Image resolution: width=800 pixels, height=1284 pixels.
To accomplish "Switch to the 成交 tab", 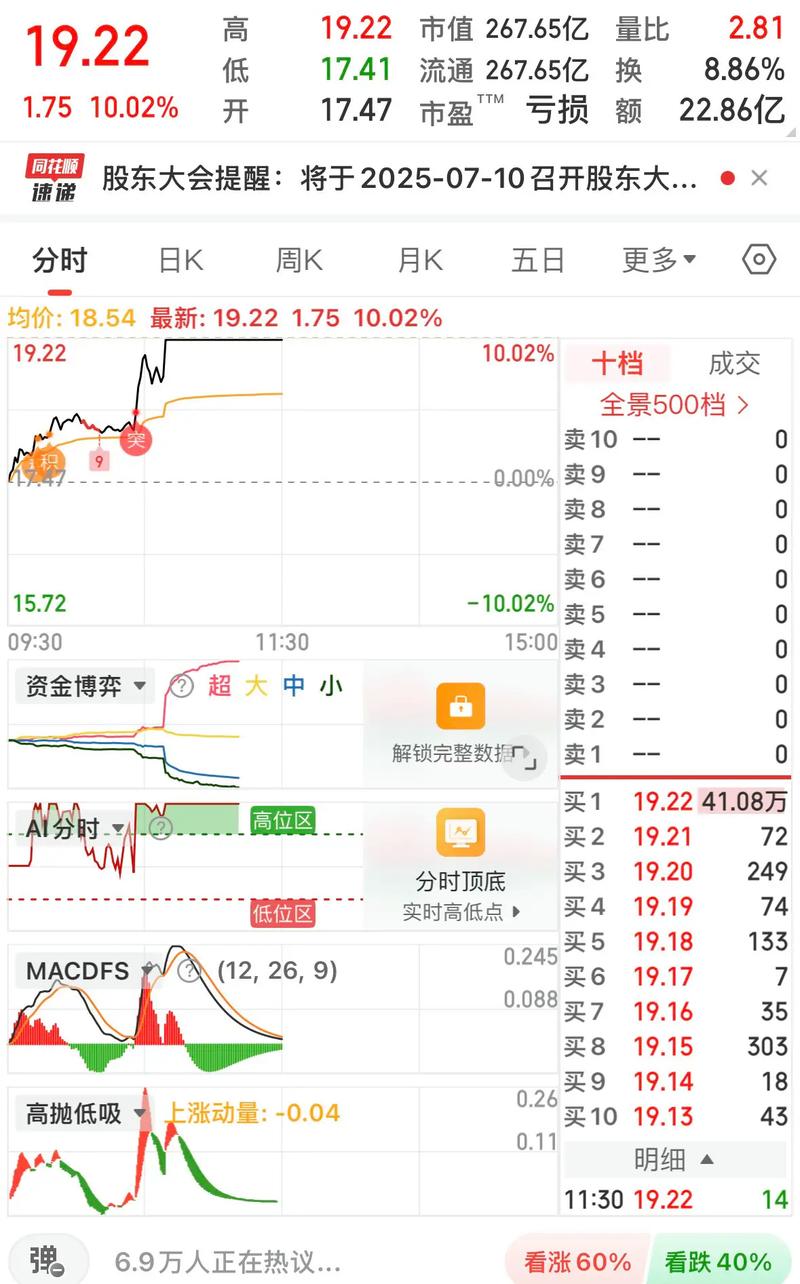I will tap(735, 363).
